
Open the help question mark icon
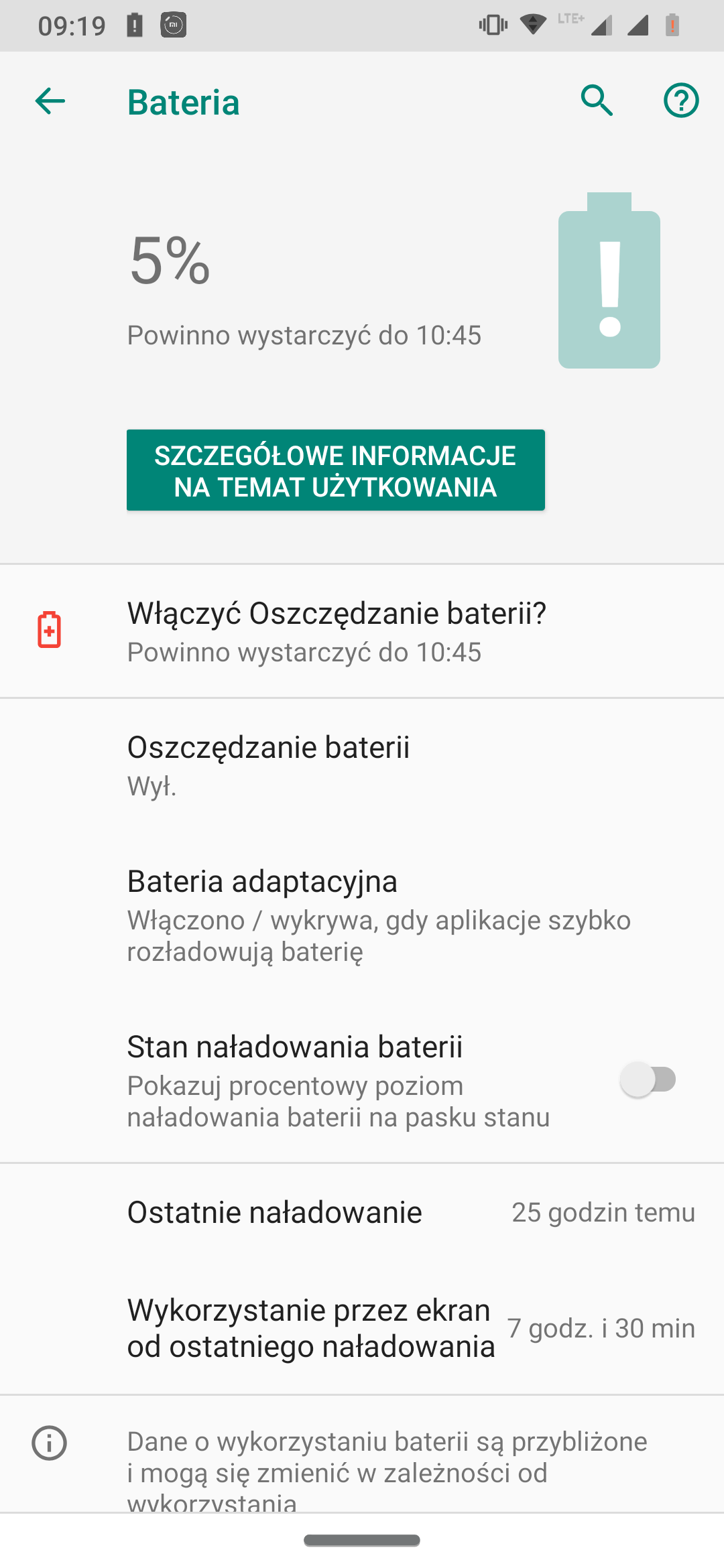tap(681, 101)
